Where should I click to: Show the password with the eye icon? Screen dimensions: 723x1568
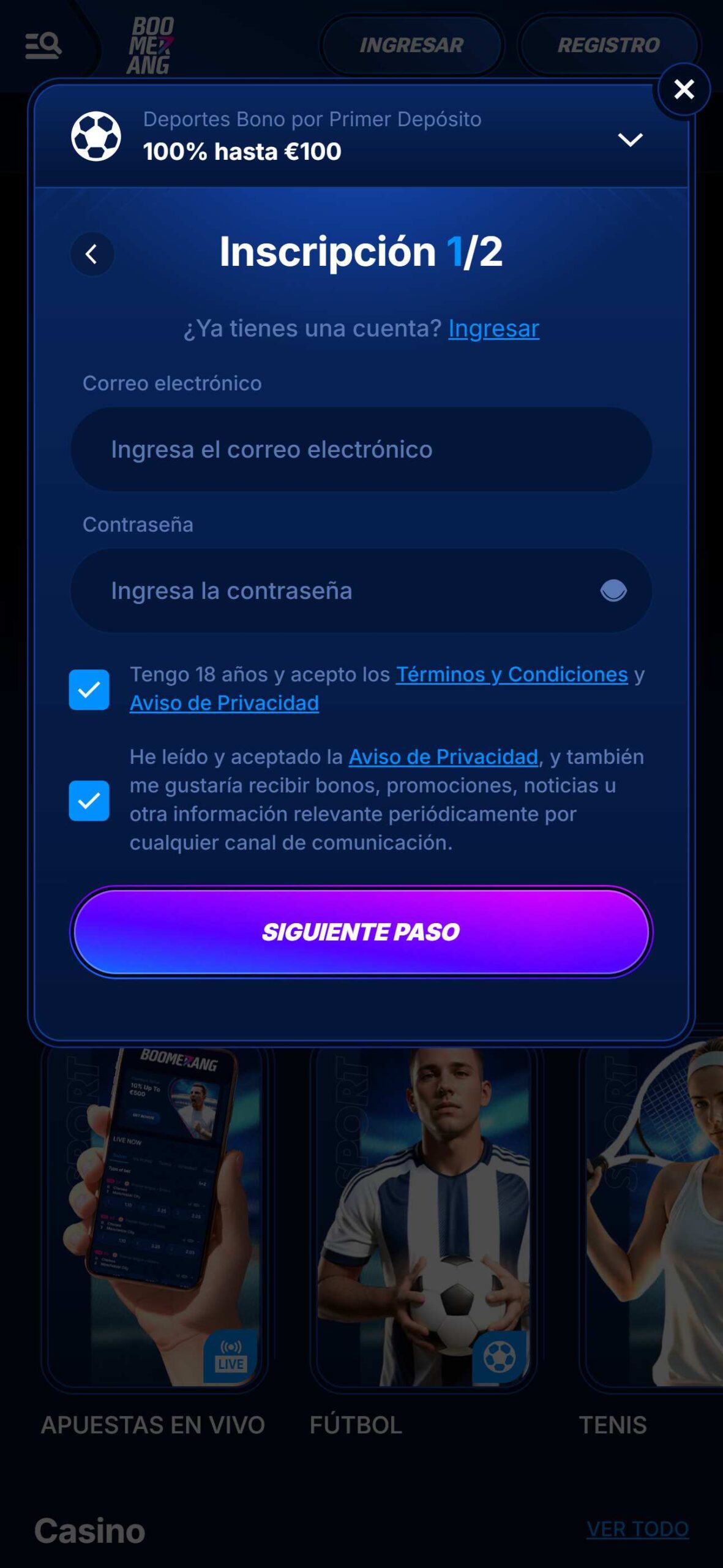tap(613, 590)
